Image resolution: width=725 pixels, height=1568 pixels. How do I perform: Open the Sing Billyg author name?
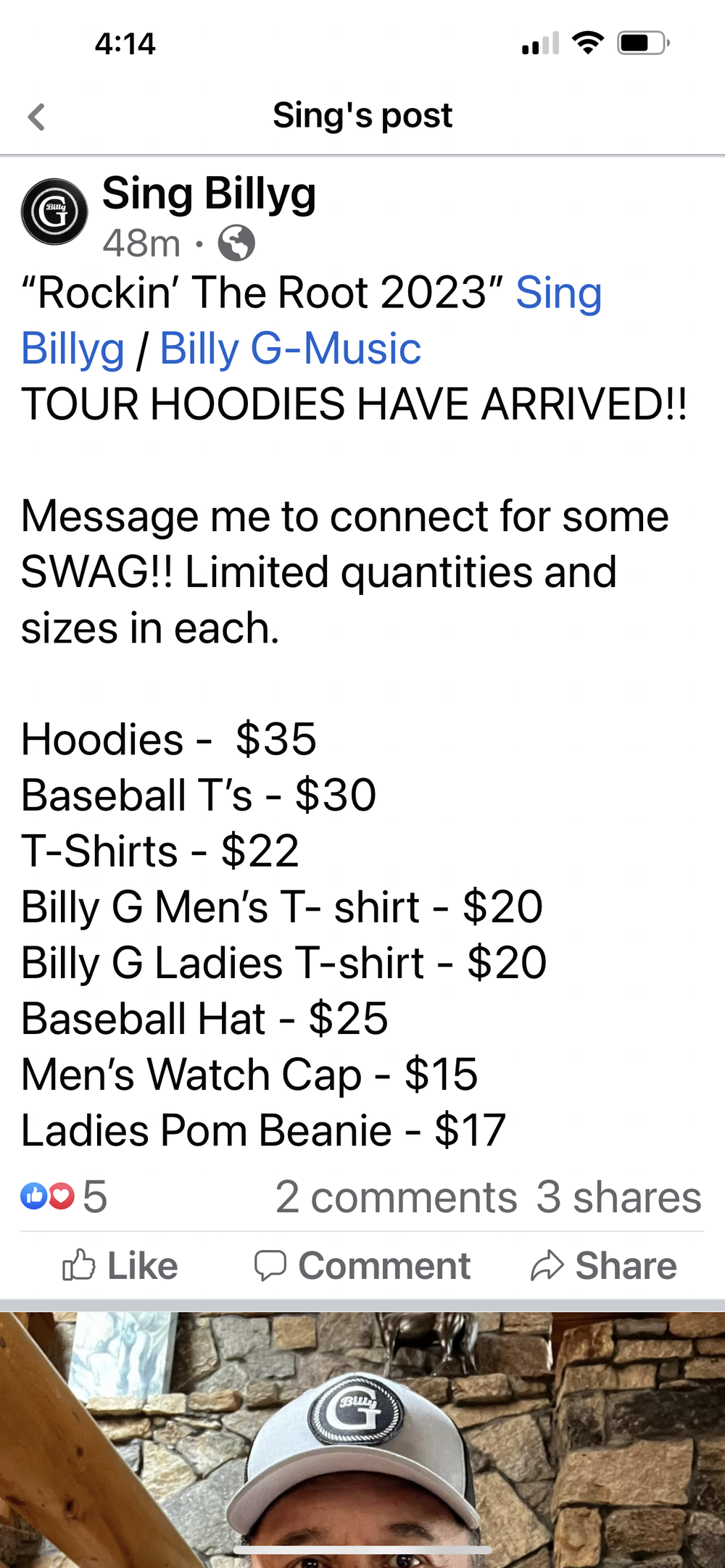point(209,194)
